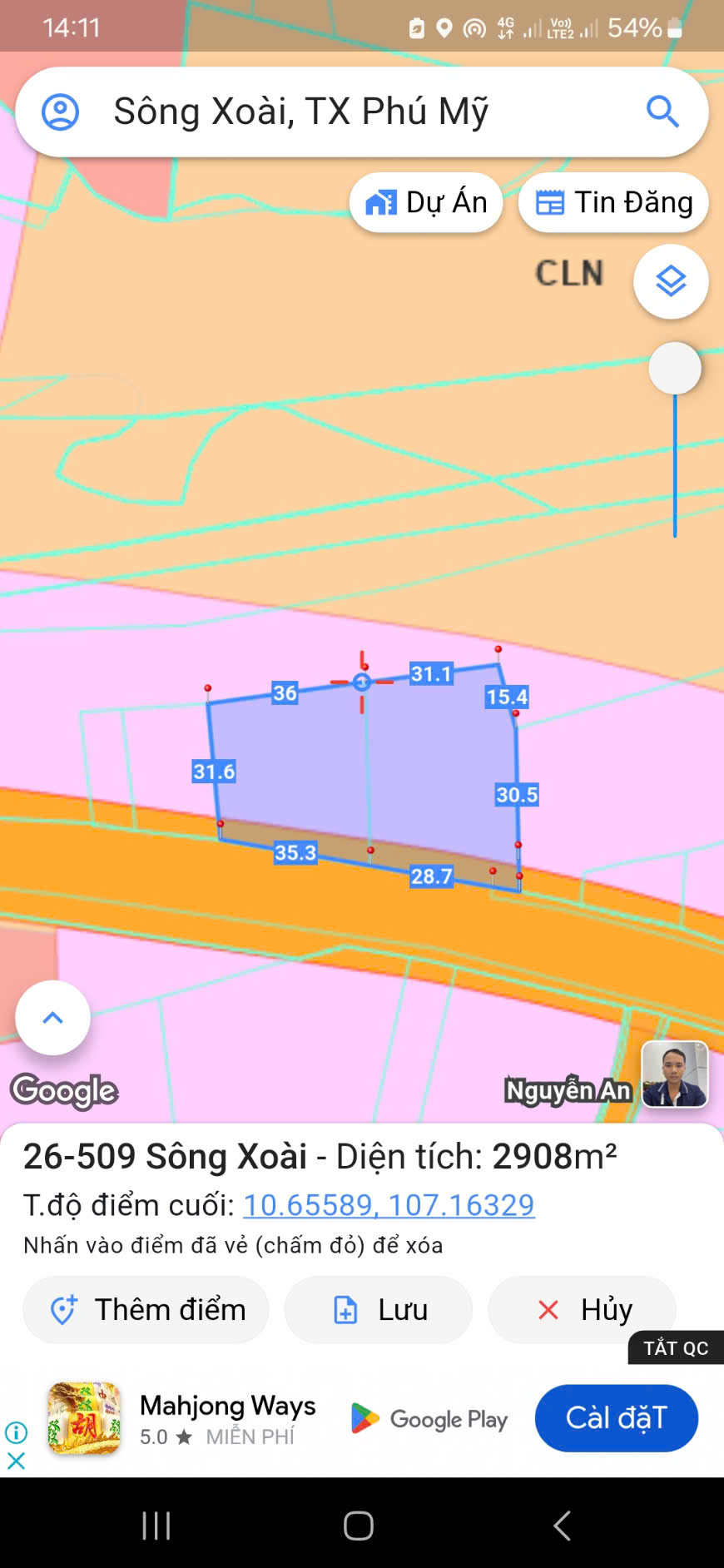Tap the Google Play icon in the ad banner
Viewport: 724px width, 1568px height.
pos(369,1419)
